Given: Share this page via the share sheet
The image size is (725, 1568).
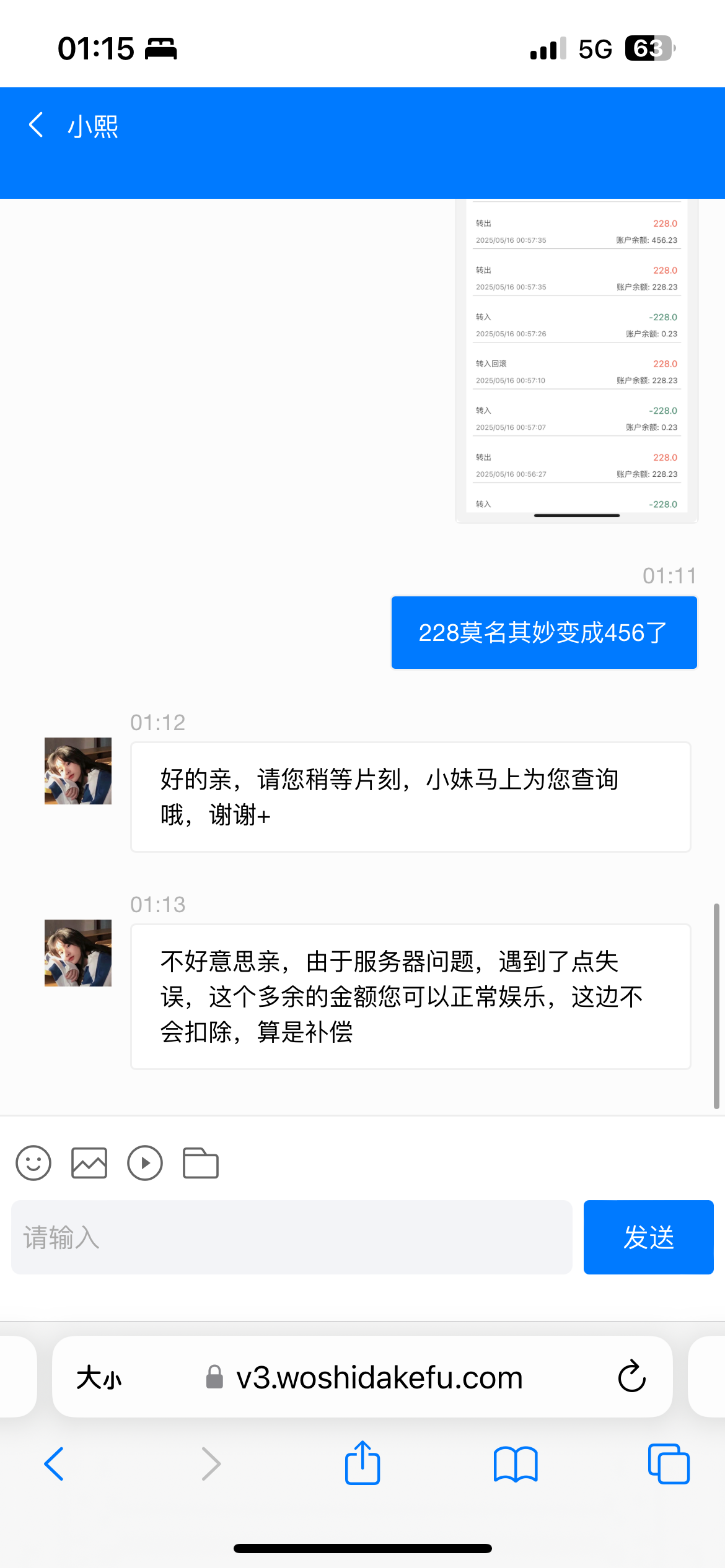Looking at the screenshot, I should [362, 1464].
